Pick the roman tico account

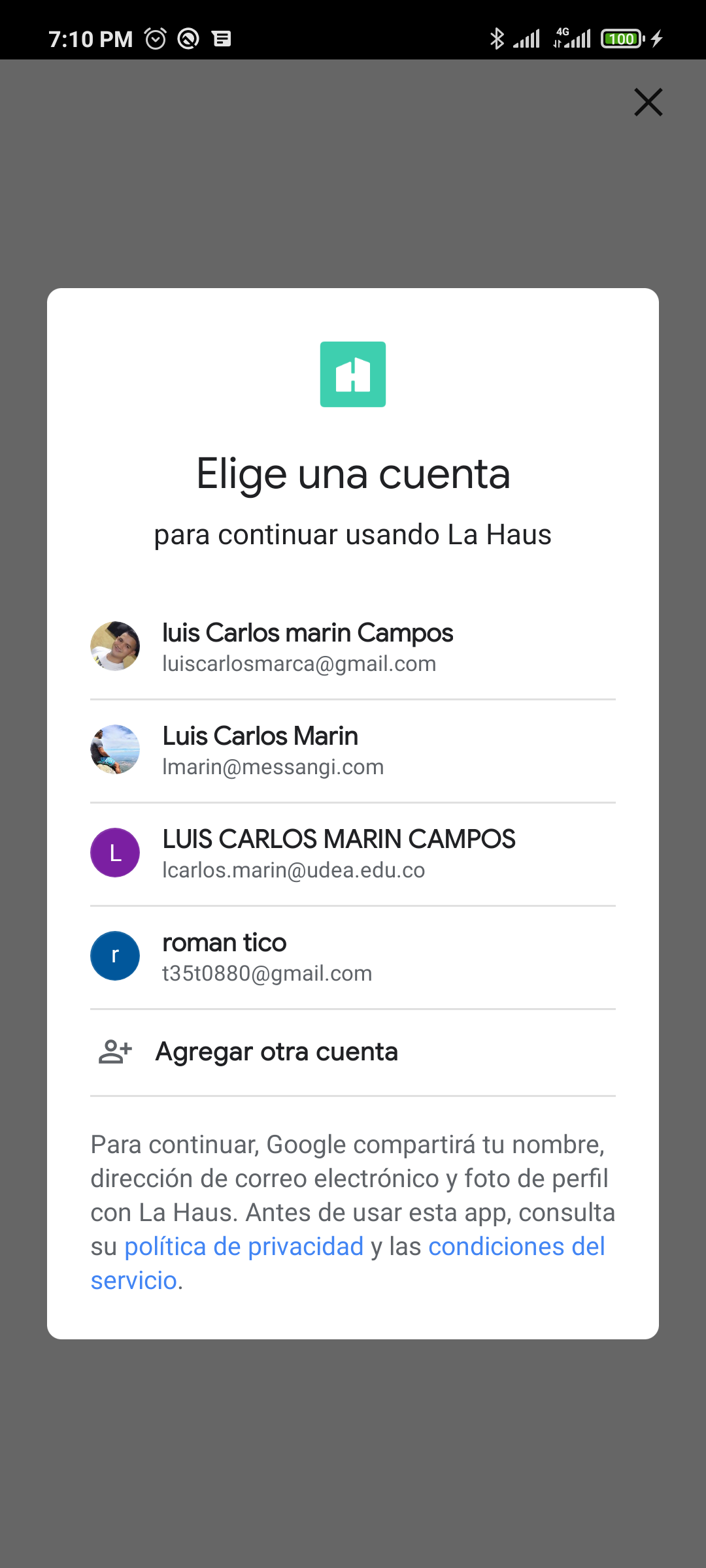tap(353, 957)
